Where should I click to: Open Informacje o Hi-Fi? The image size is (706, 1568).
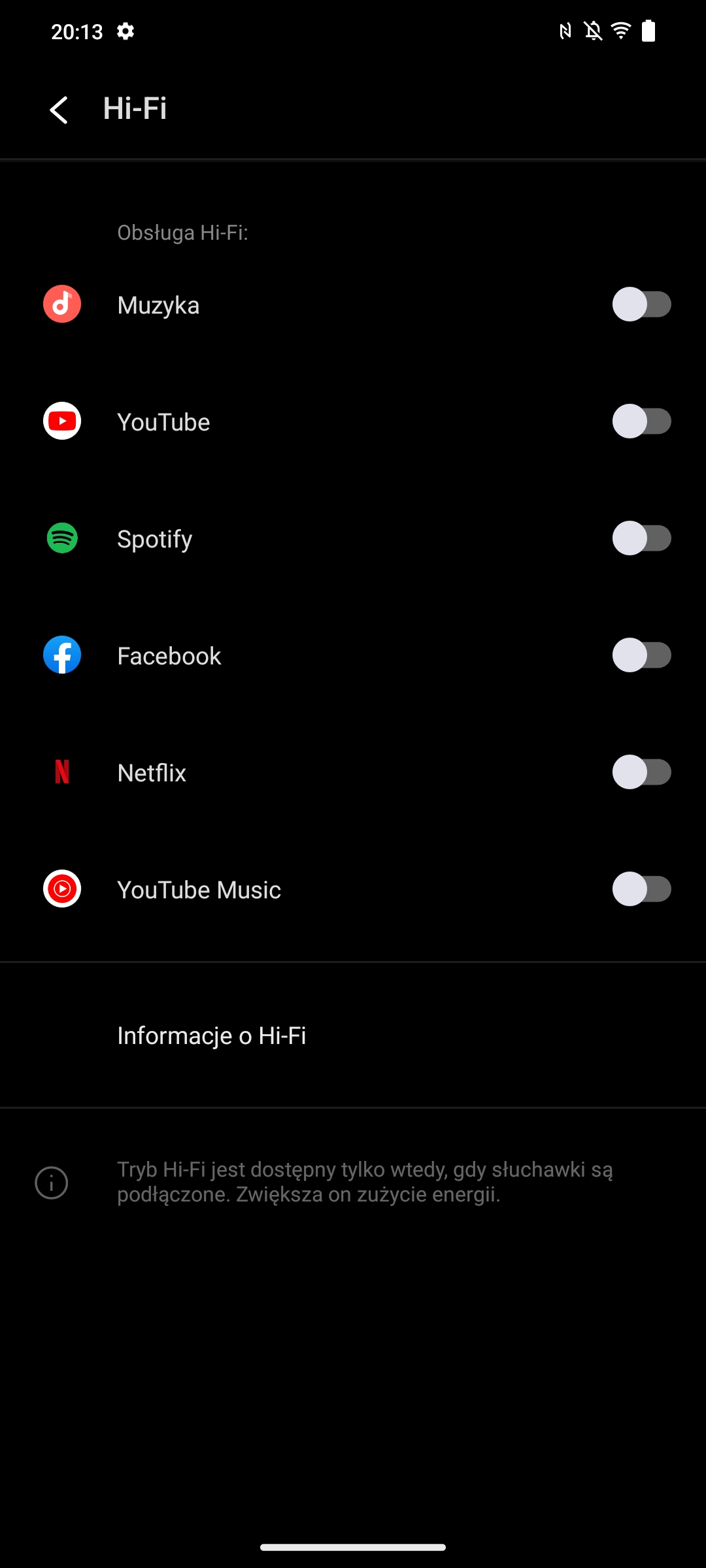(212, 1036)
